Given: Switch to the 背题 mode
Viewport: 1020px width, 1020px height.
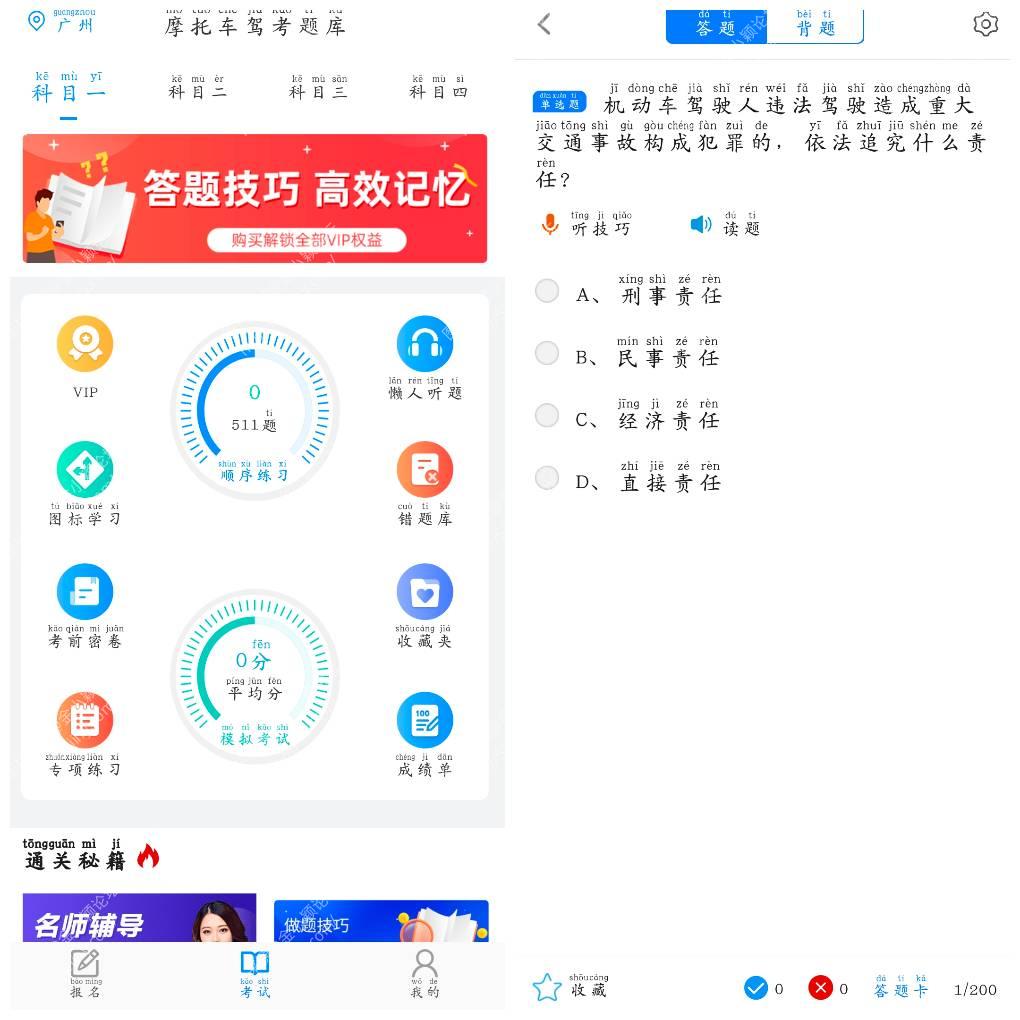Looking at the screenshot, I should pos(815,27).
